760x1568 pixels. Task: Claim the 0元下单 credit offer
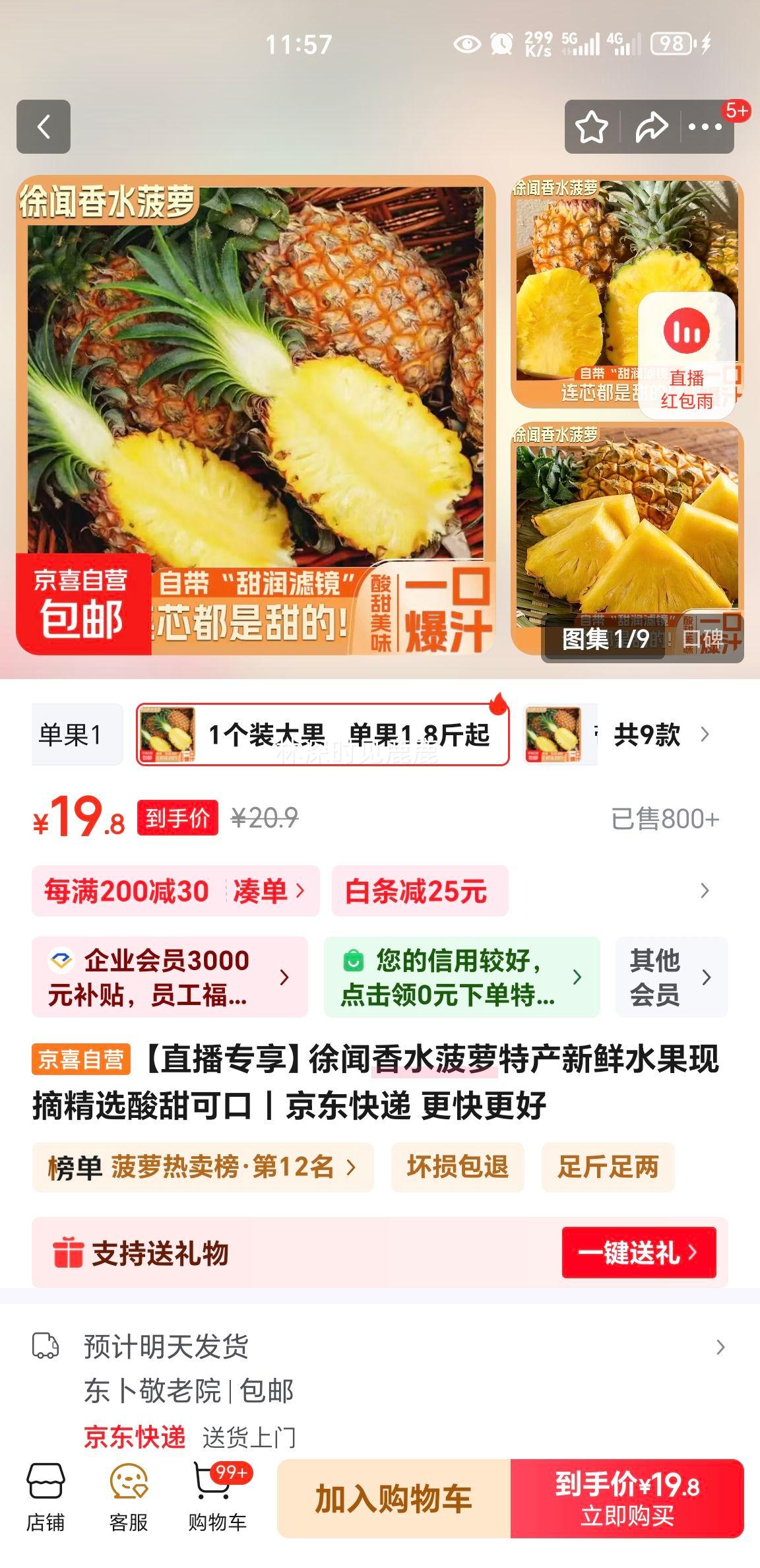click(x=461, y=977)
